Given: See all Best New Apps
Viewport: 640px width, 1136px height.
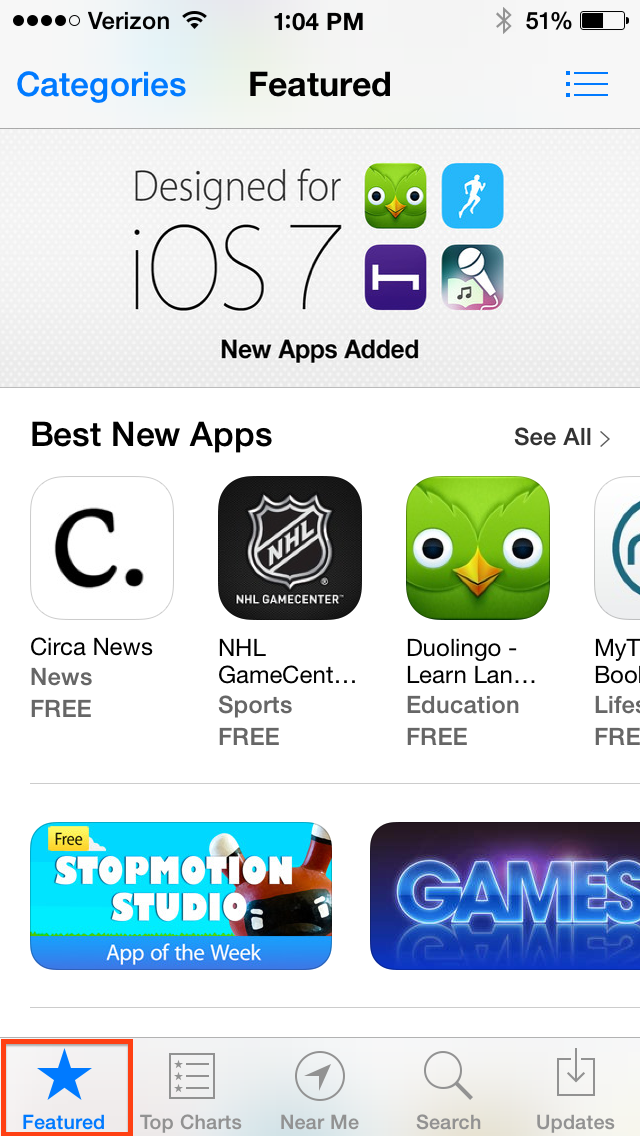Looking at the screenshot, I should click(x=561, y=437).
